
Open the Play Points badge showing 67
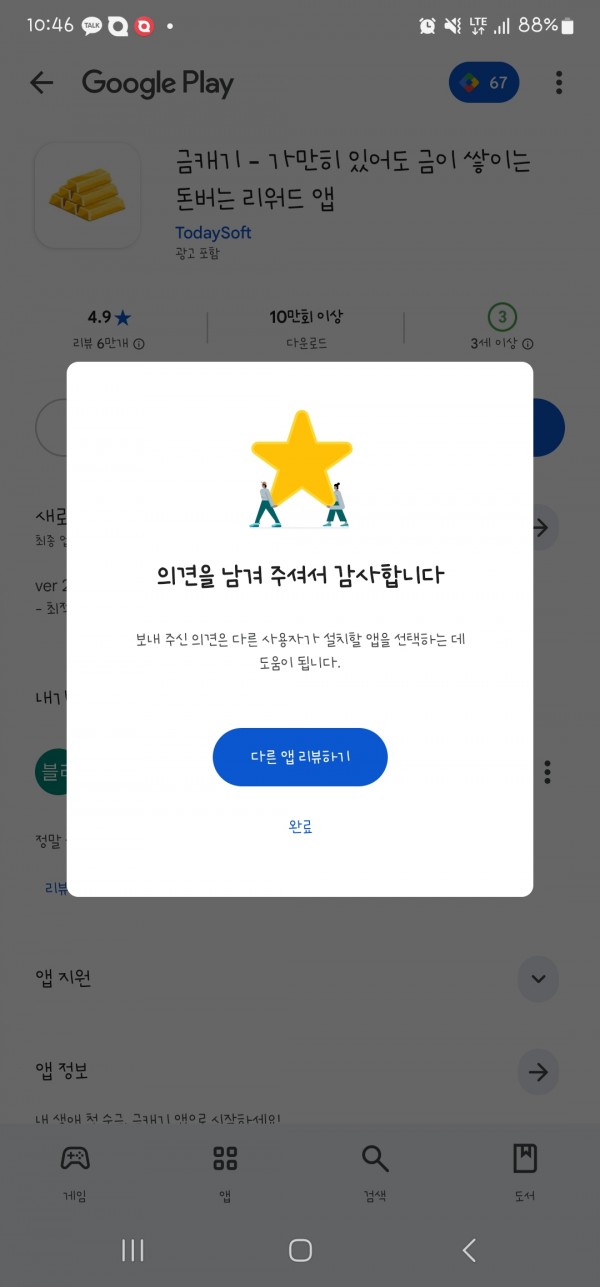(485, 83)
